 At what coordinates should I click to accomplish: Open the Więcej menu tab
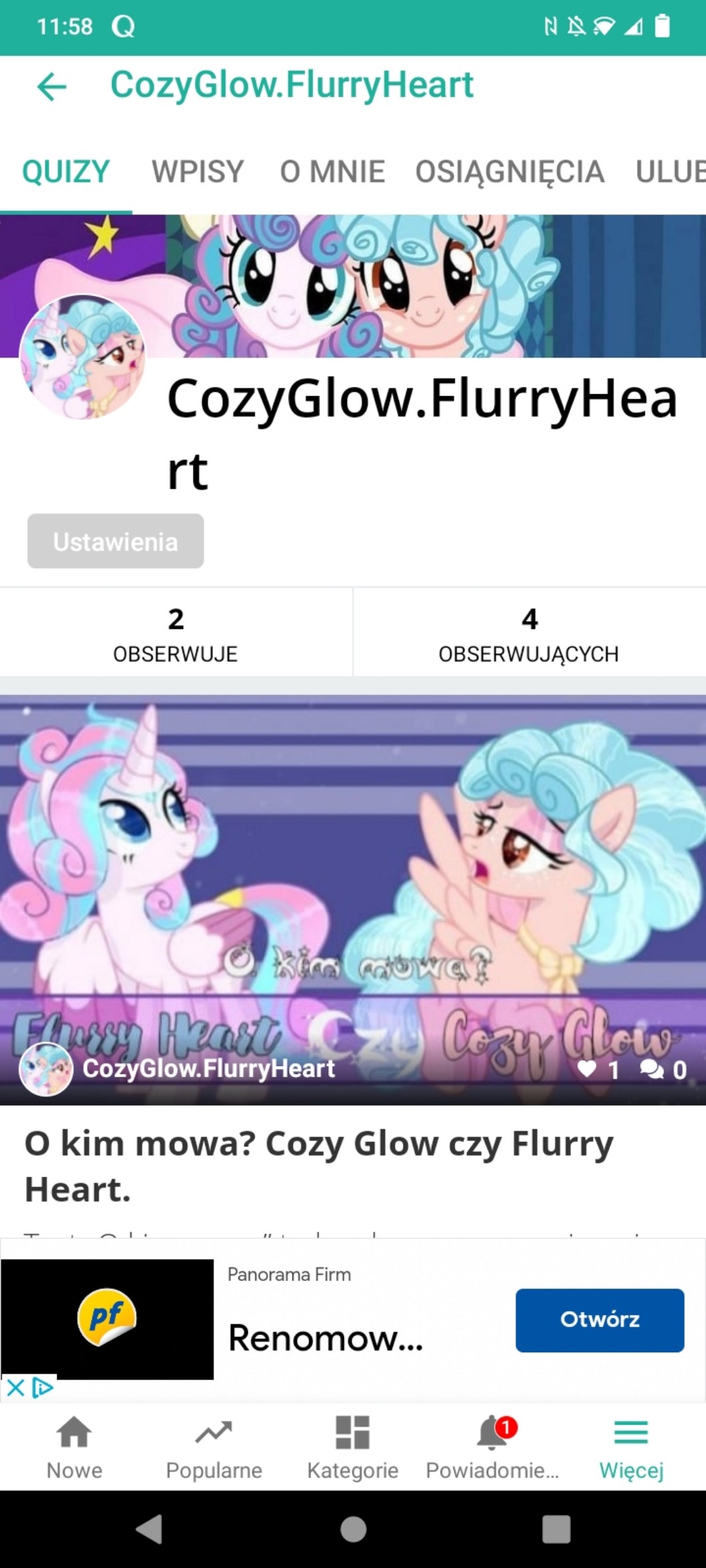click(x=631, y=1447)
